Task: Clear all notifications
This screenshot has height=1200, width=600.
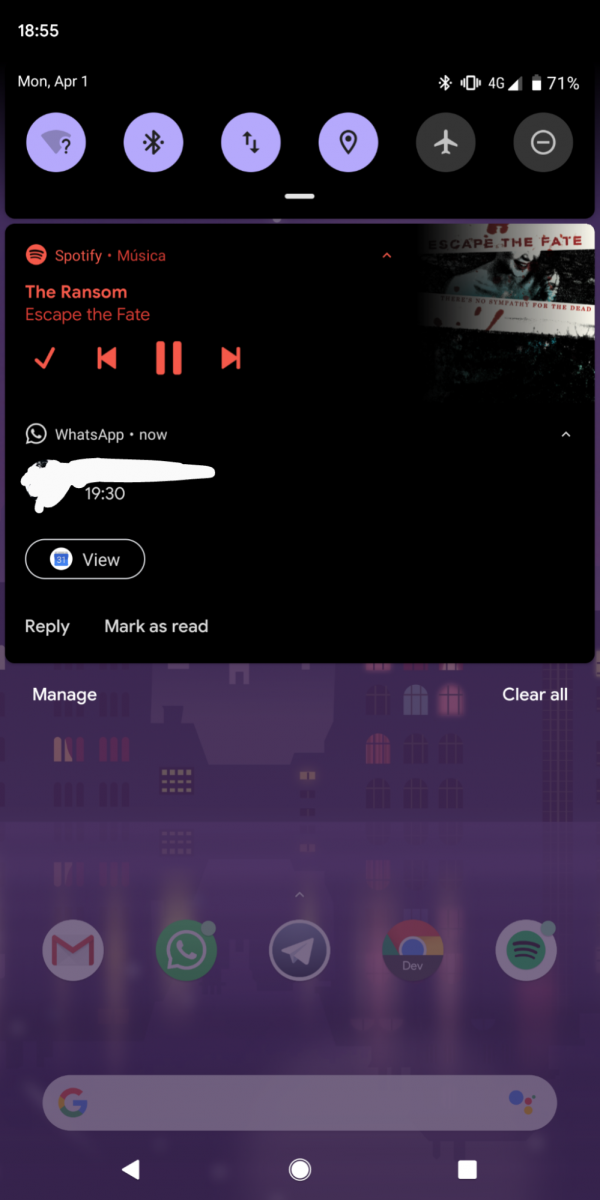Action: 535,695
